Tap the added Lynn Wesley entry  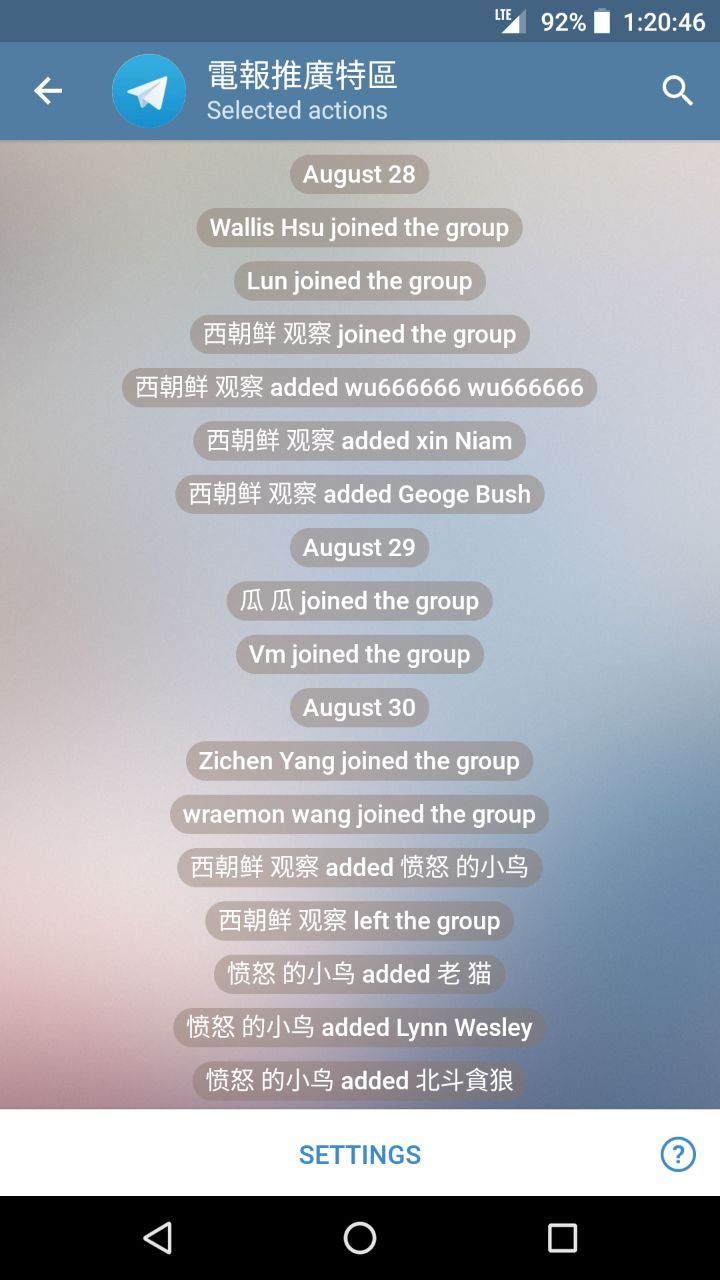click(x=359, y=1027)
